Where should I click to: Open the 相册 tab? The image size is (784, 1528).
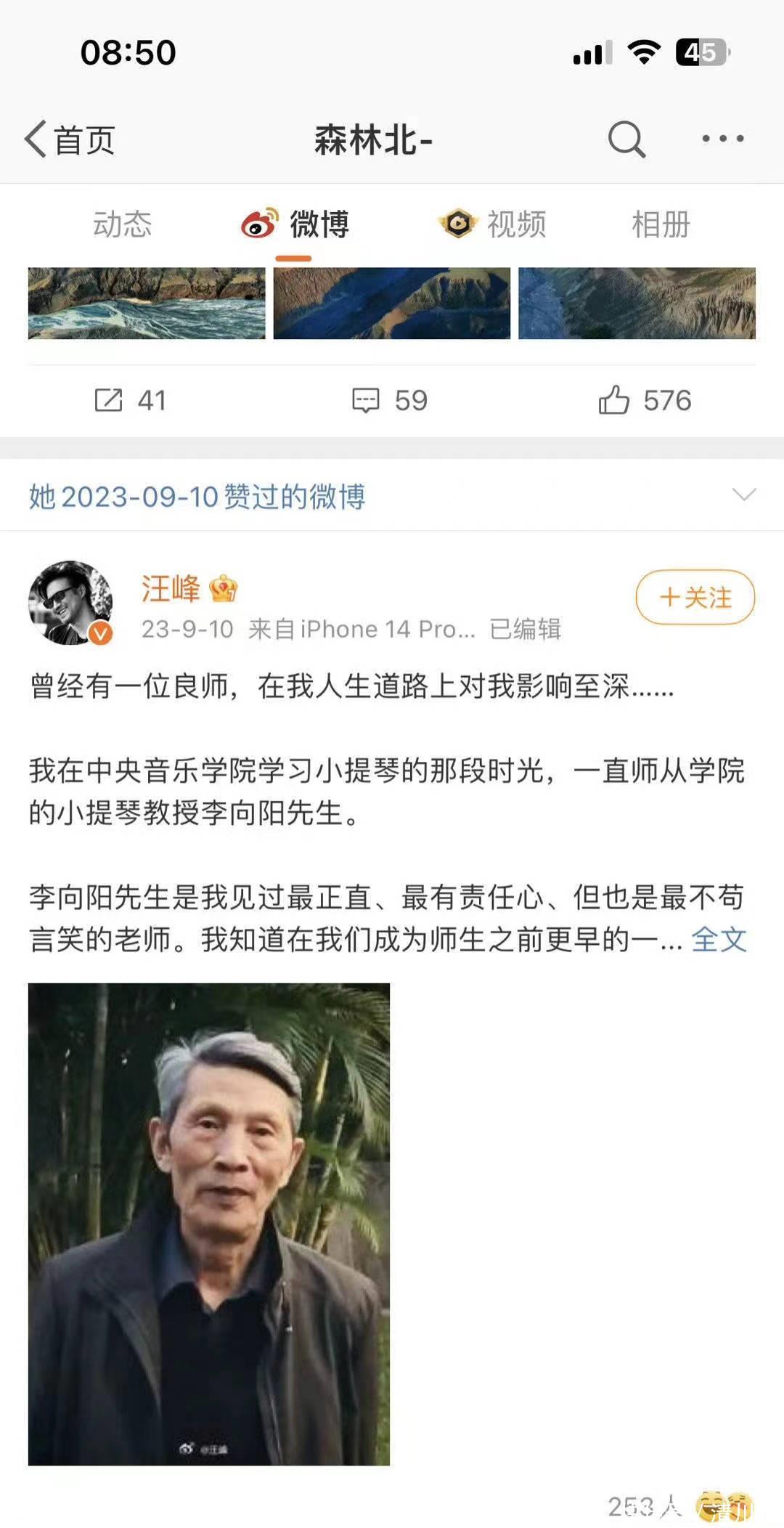click(x=660, y=224)
